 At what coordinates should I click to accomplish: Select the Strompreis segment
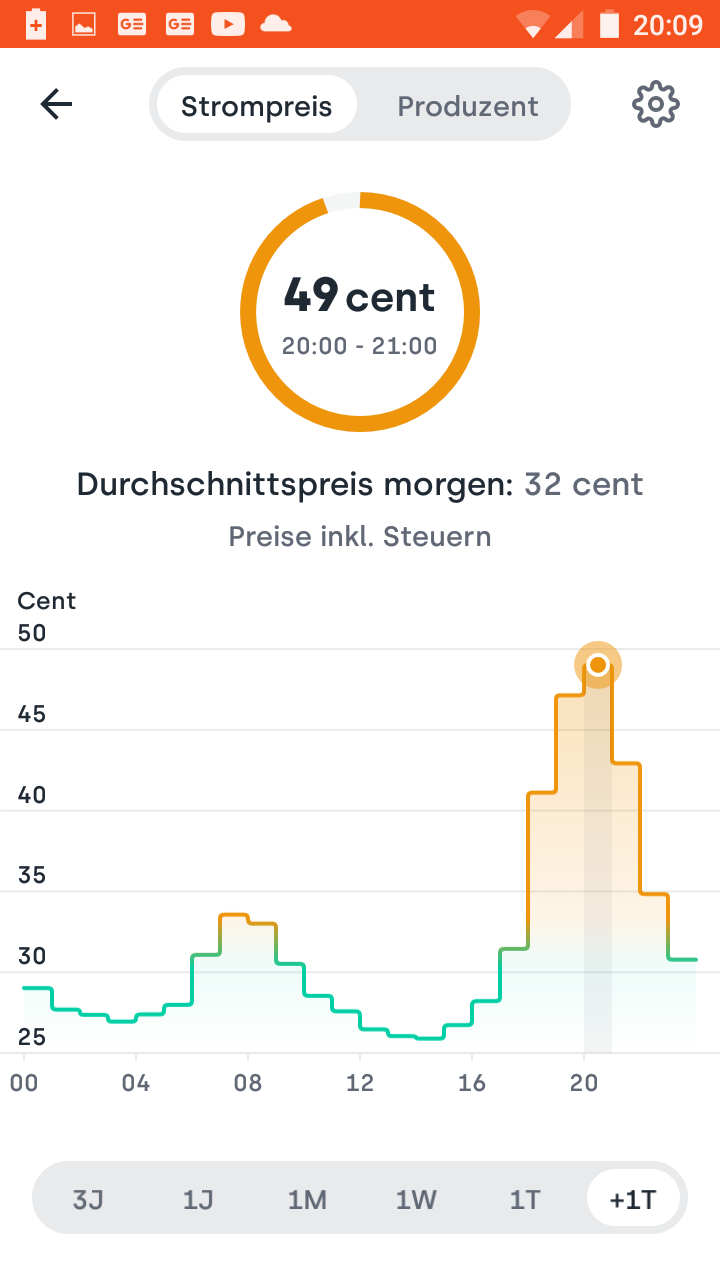coord(257,106)
